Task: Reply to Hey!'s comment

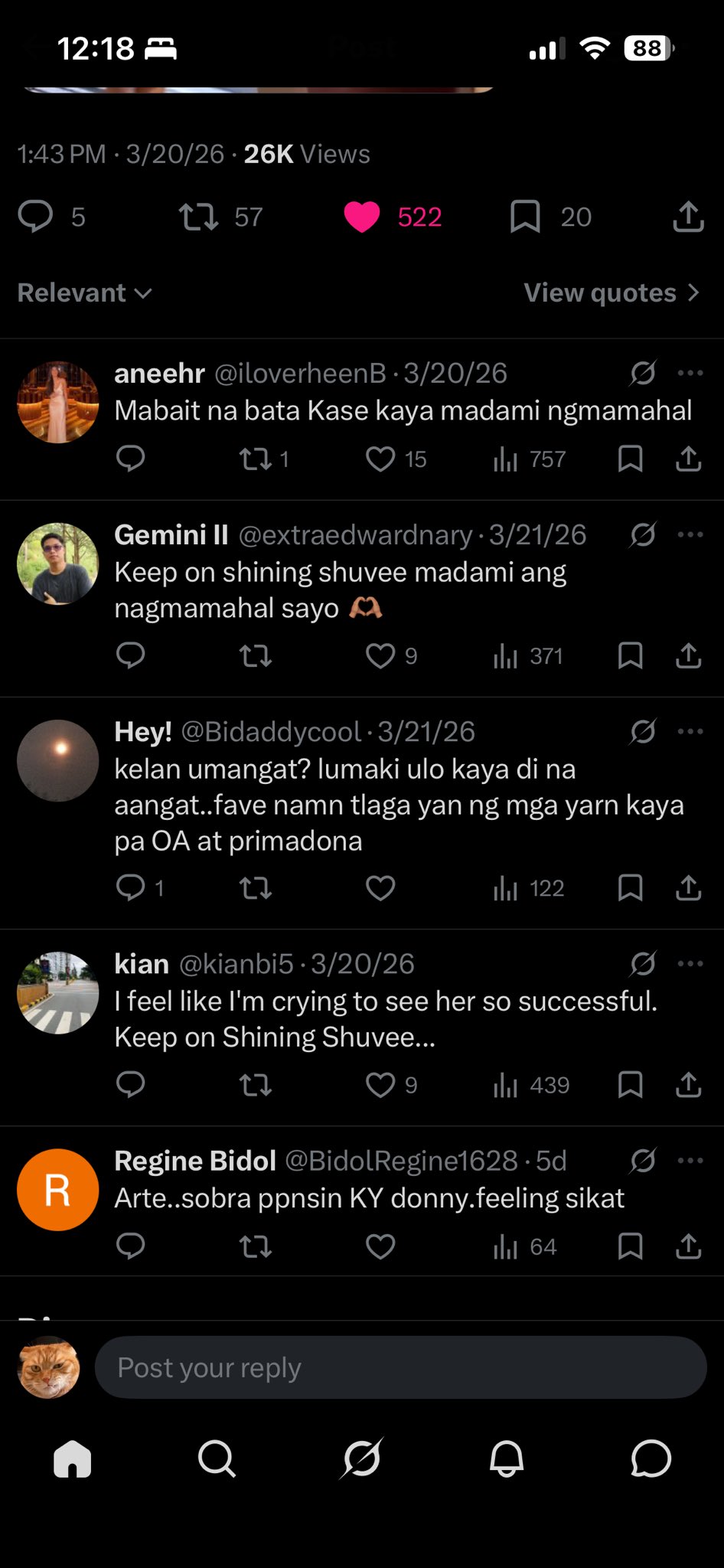Action: click(x=131, y=887)
